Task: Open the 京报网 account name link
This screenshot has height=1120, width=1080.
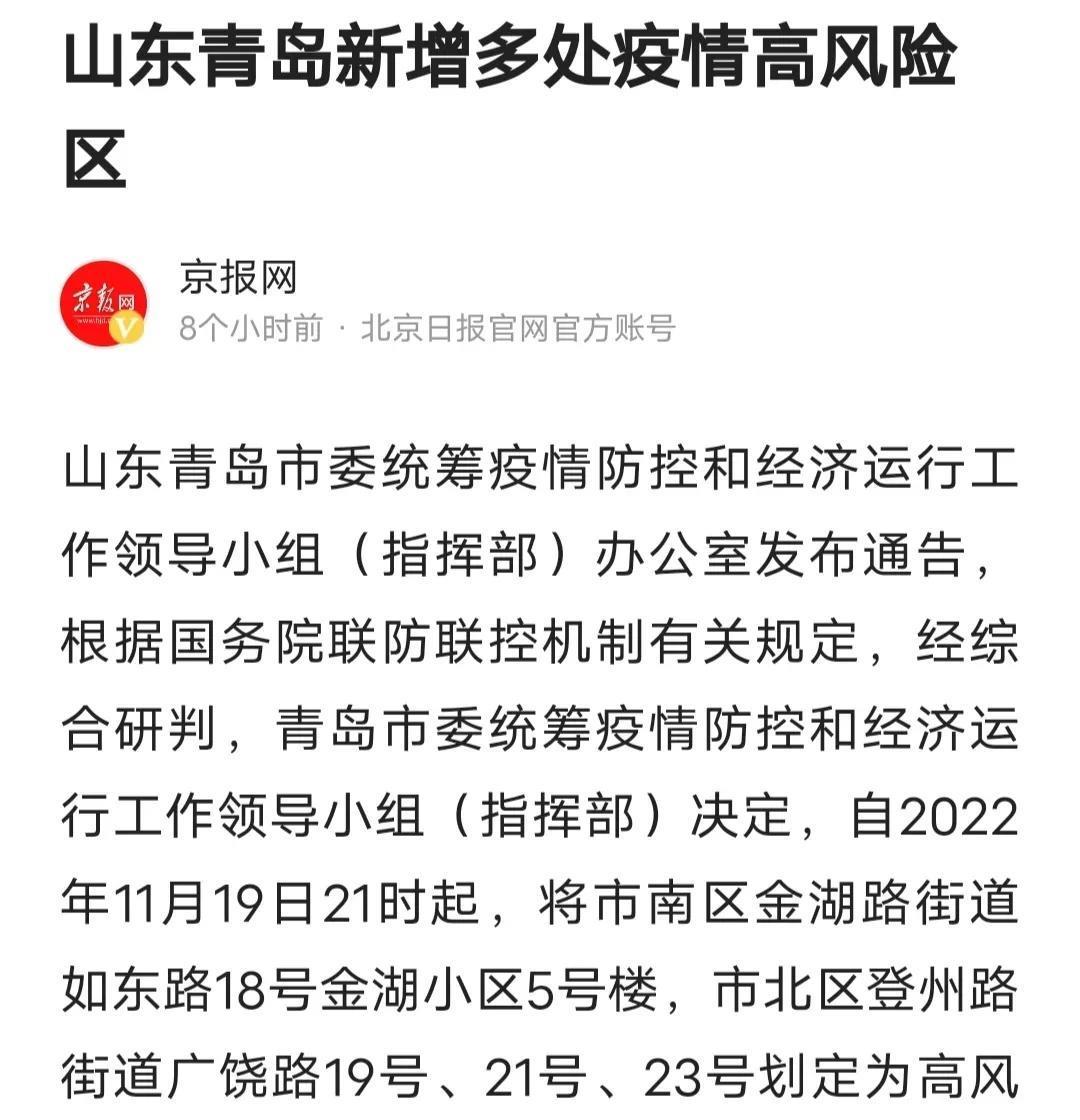Action: [x=238, y=277]
